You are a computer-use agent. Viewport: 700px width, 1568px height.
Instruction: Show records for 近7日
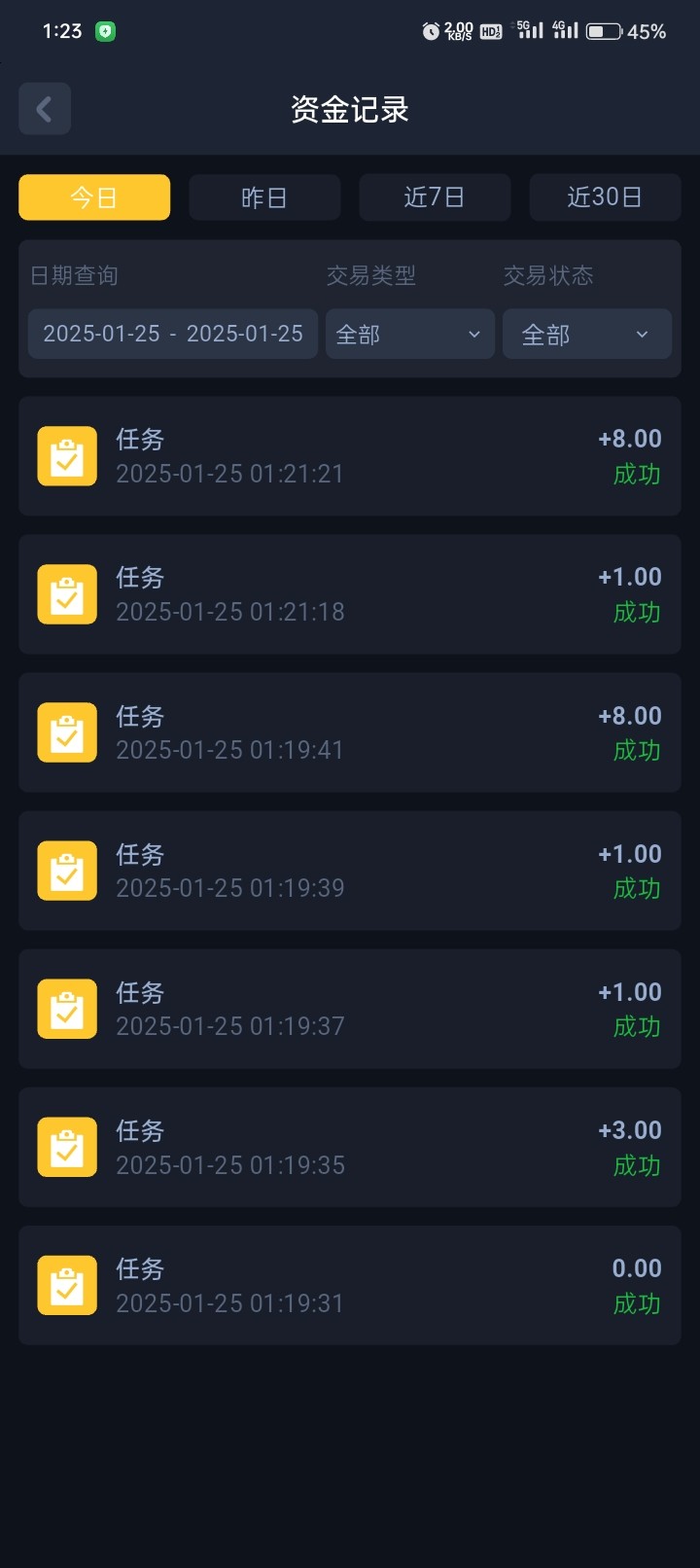[435, 197]
